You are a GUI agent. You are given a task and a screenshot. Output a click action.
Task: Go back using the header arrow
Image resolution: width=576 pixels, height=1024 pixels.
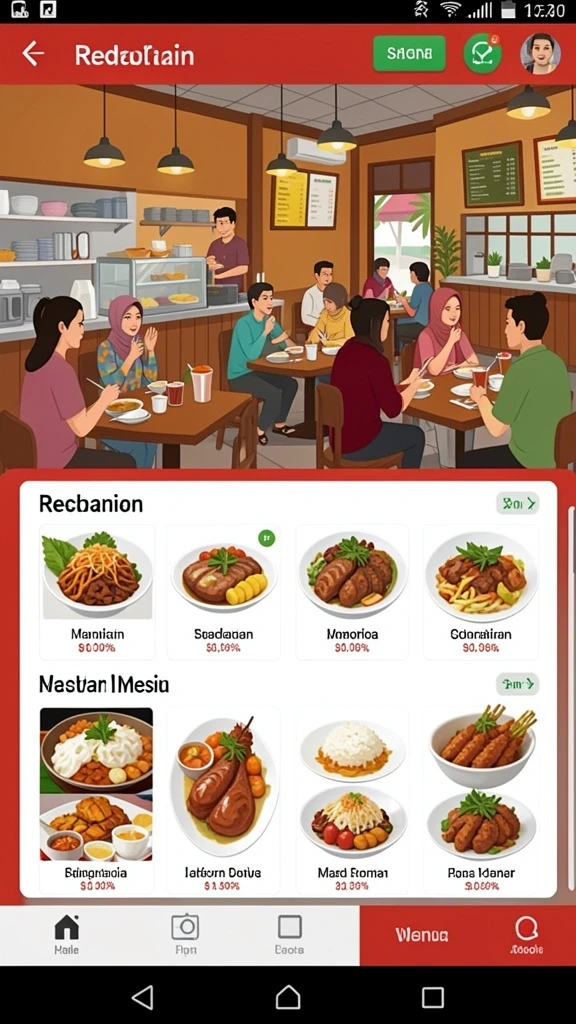click(x=33, y=54)
